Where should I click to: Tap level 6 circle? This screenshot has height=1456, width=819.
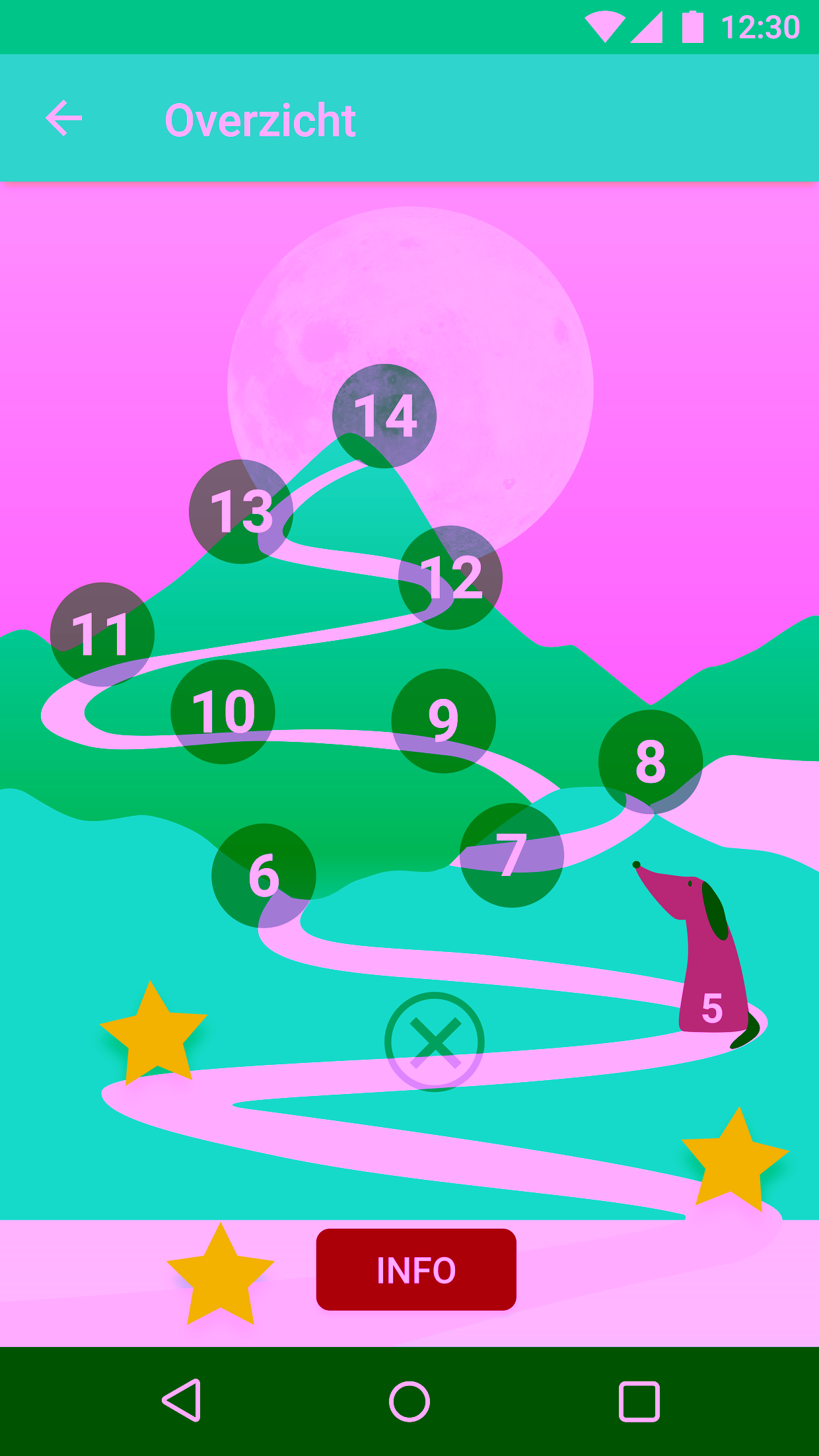coord(264,875)
